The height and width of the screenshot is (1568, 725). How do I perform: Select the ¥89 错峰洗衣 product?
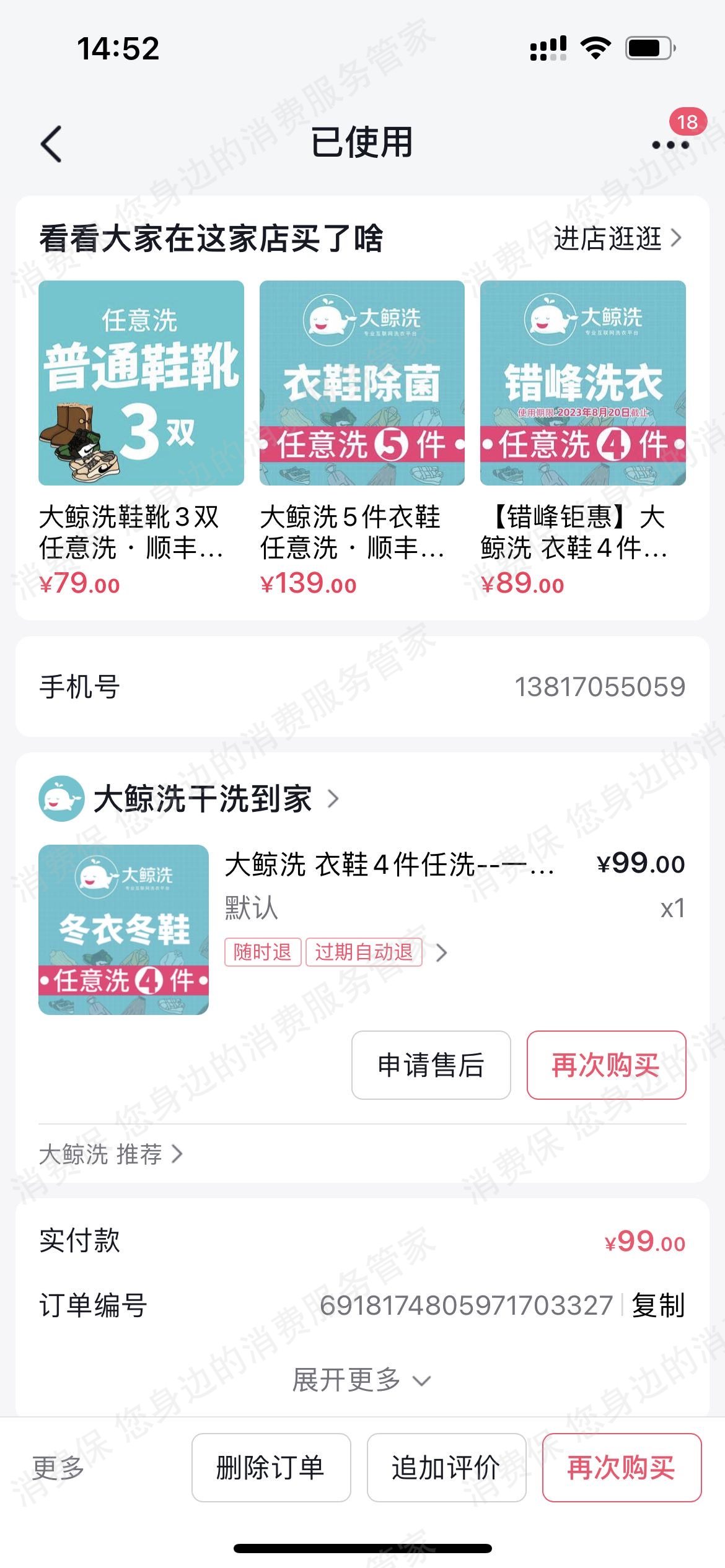582,384
